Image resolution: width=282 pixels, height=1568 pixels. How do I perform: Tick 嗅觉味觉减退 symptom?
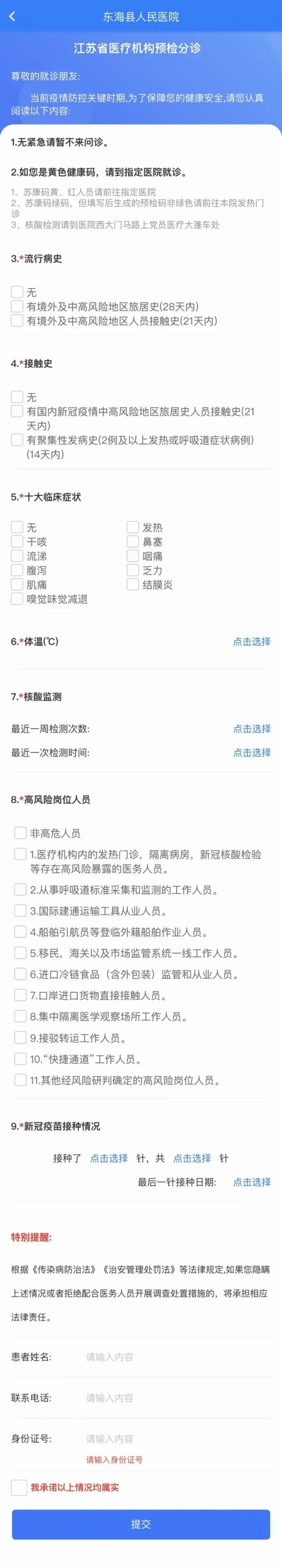[x=17, y=599]
